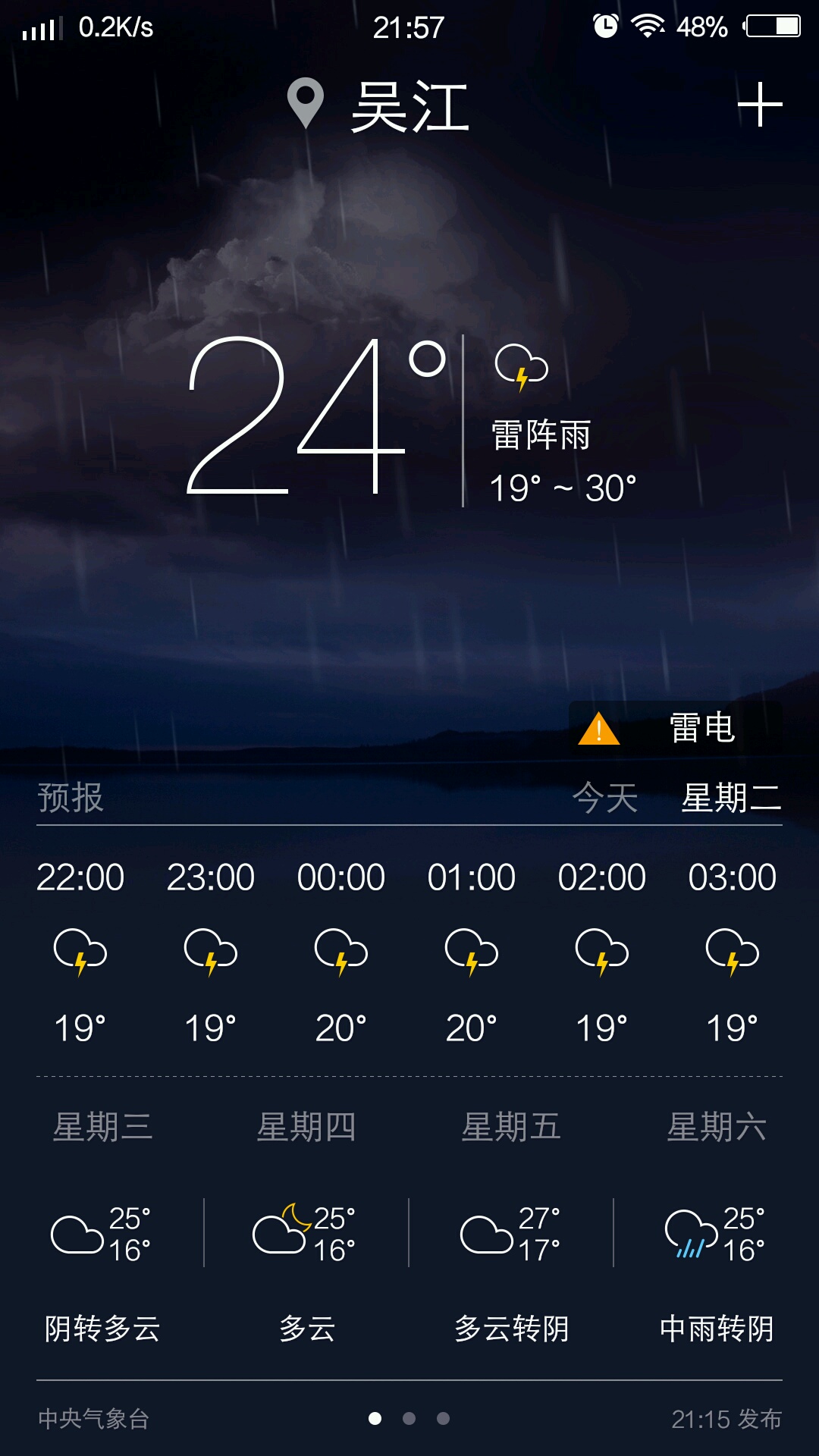The image size is (819, 1456).
Task: Add a new city with the plus icon
Action: coord(760,105)
